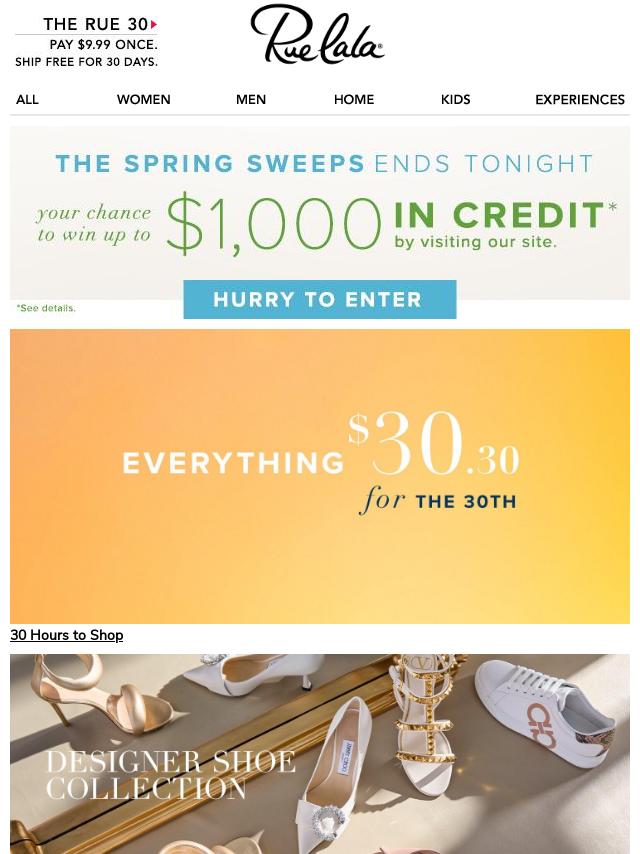Tap the Hurry to Enter button
640x854 pixels.
[x=319, y=299]
